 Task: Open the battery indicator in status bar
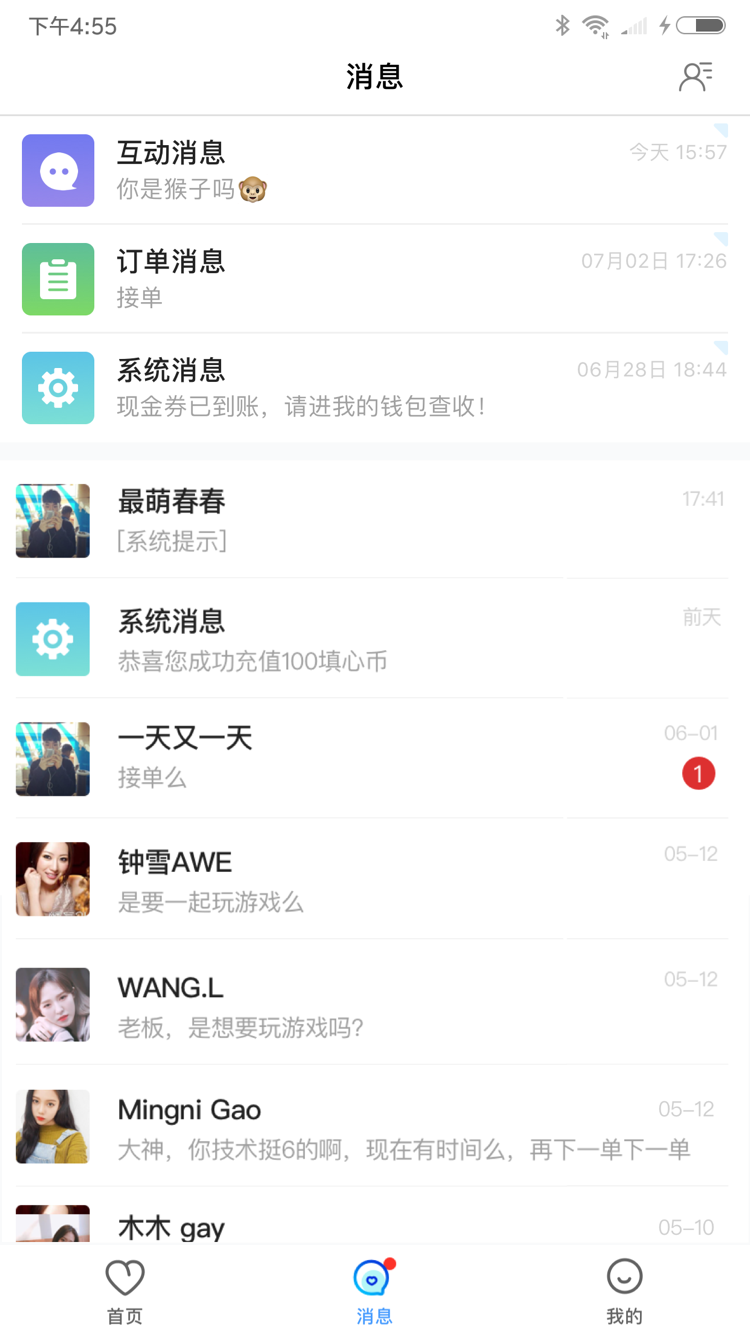click(700, 25)
